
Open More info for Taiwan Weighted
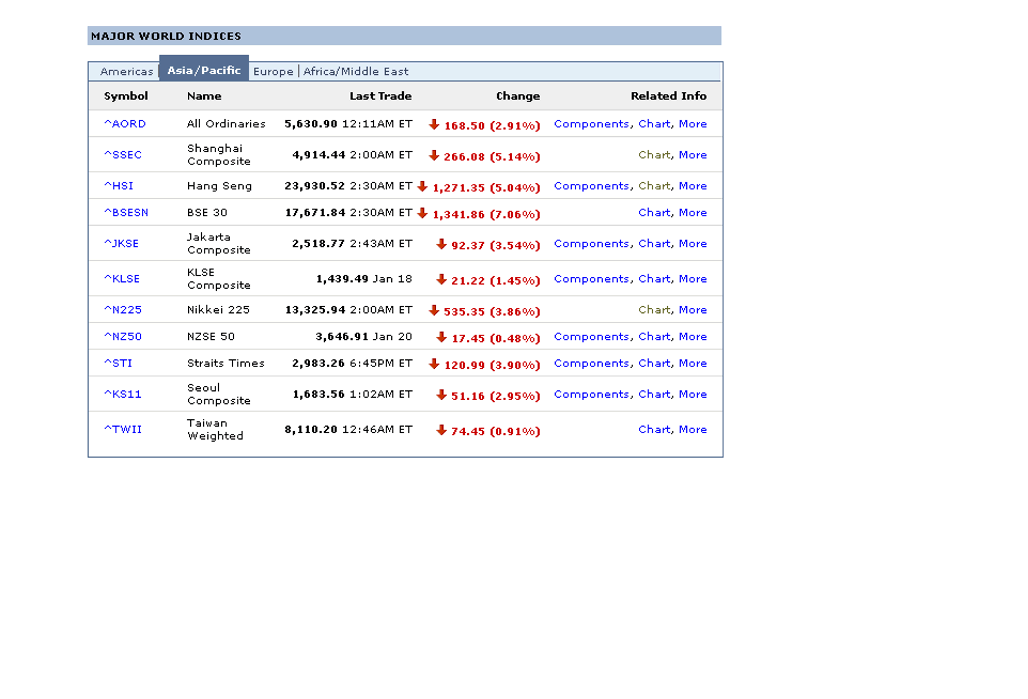pyautogui.click(x=692, y=430)
